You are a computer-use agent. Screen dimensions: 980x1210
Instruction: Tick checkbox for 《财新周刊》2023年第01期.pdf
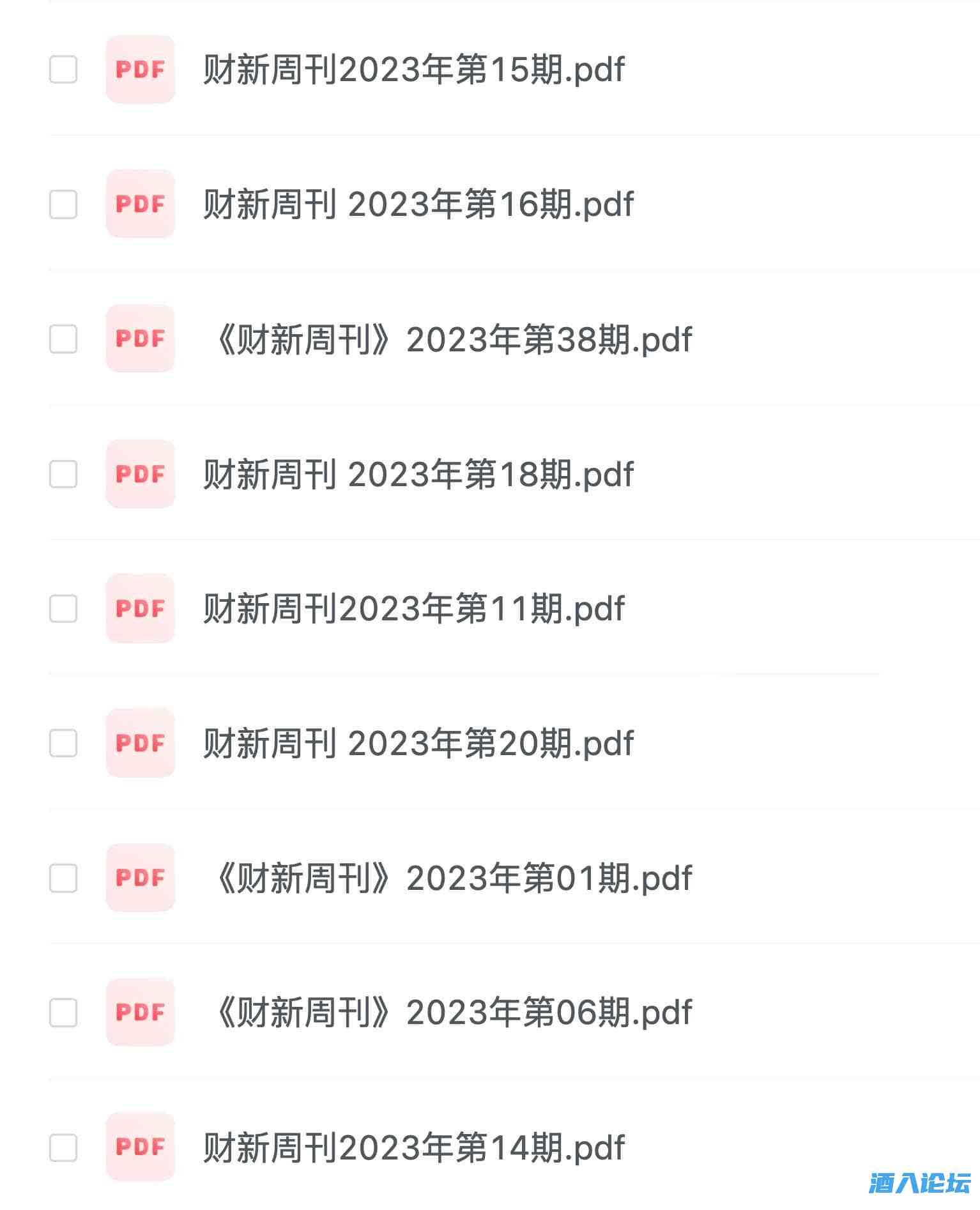pyautogui.click(x=63, y=878)
